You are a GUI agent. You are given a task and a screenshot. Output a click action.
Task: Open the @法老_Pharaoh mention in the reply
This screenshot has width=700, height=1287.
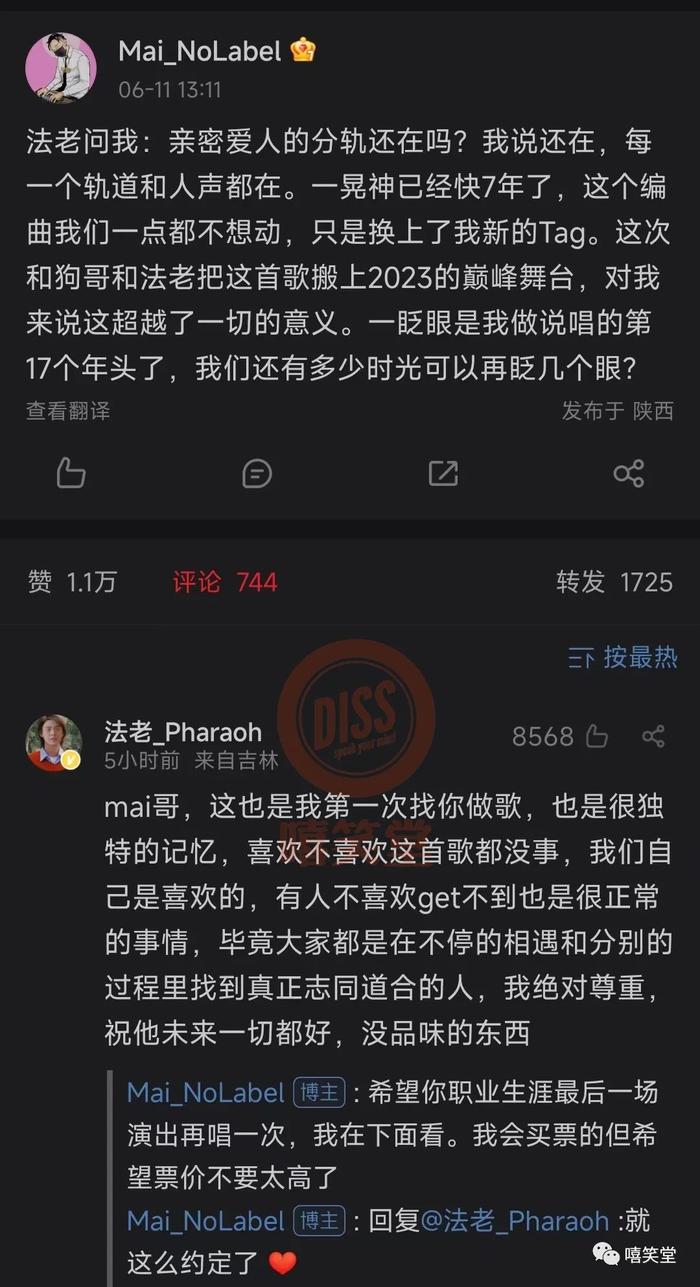[515, 1221]
